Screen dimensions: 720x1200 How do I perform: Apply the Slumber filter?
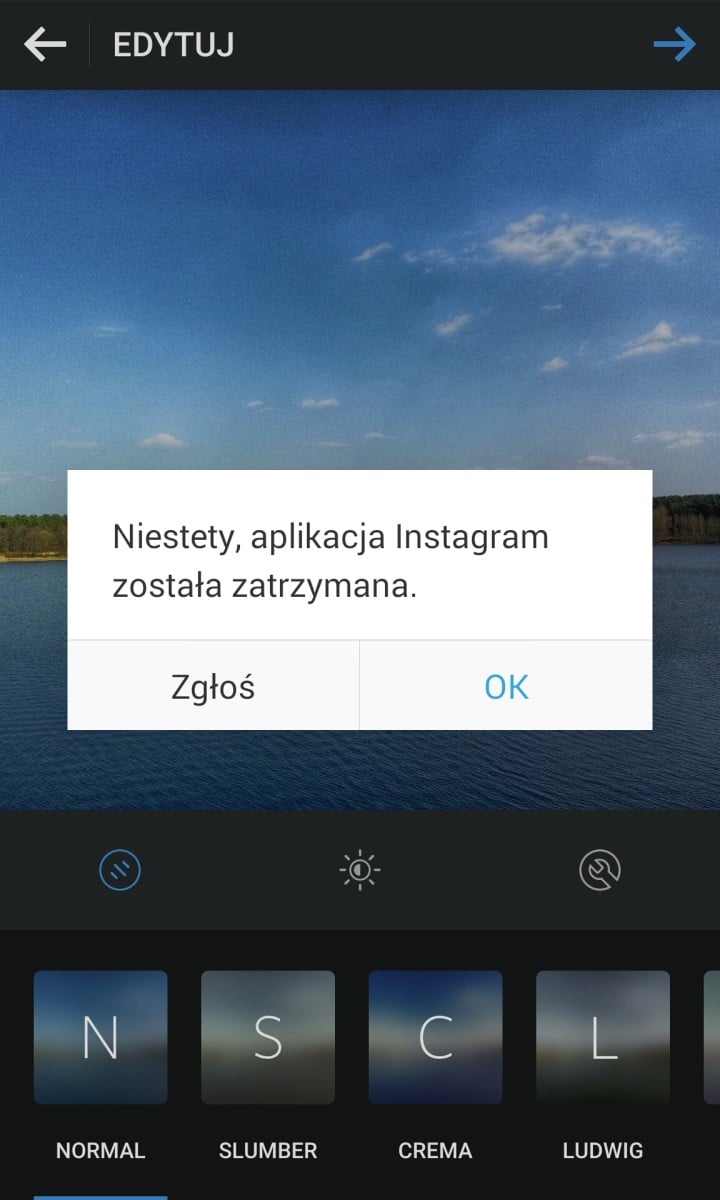(x=268, y=1038)
